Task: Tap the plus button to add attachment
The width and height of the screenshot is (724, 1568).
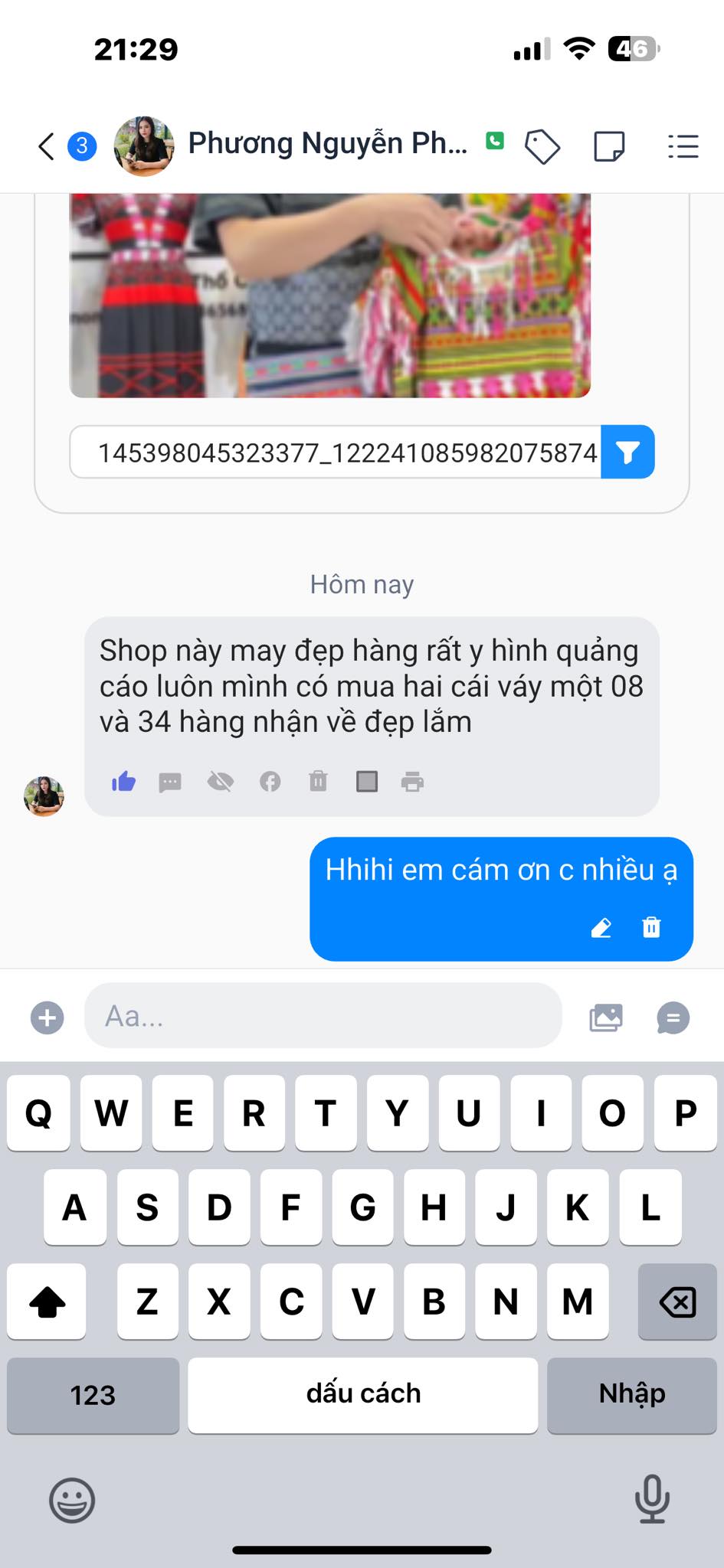Action: (48, 1018)
